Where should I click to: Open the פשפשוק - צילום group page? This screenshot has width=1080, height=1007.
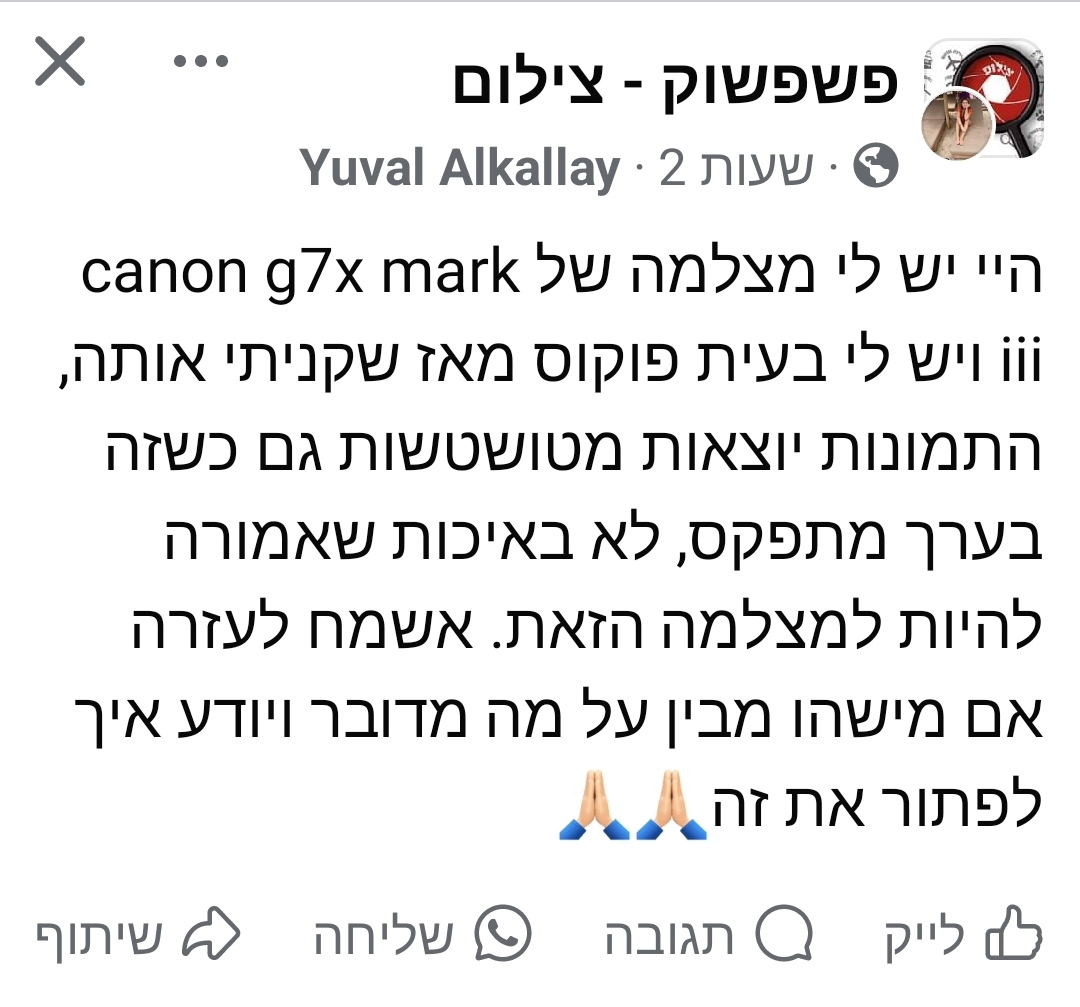pos(676,86)
